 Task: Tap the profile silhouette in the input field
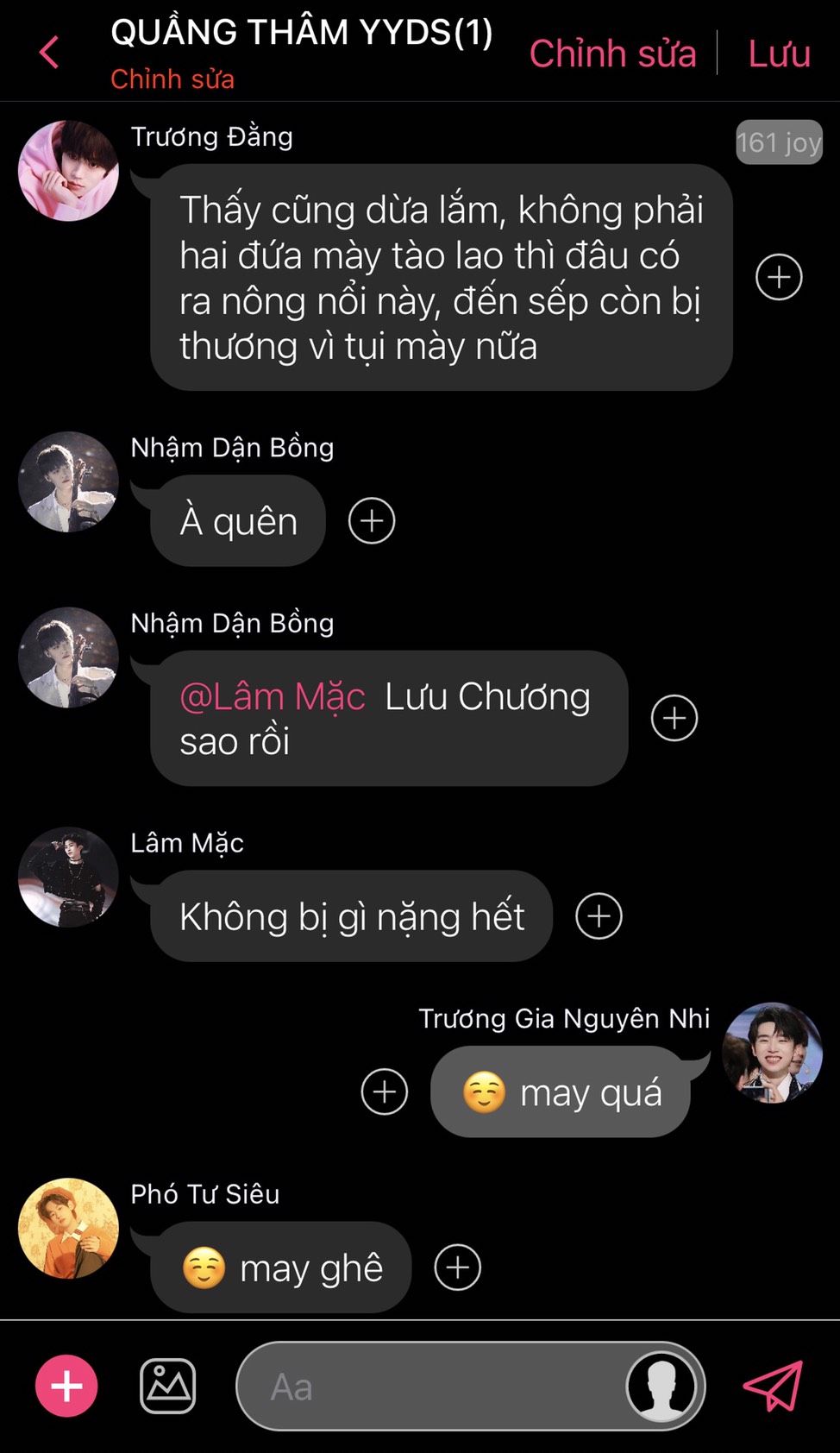(661, 1386)
